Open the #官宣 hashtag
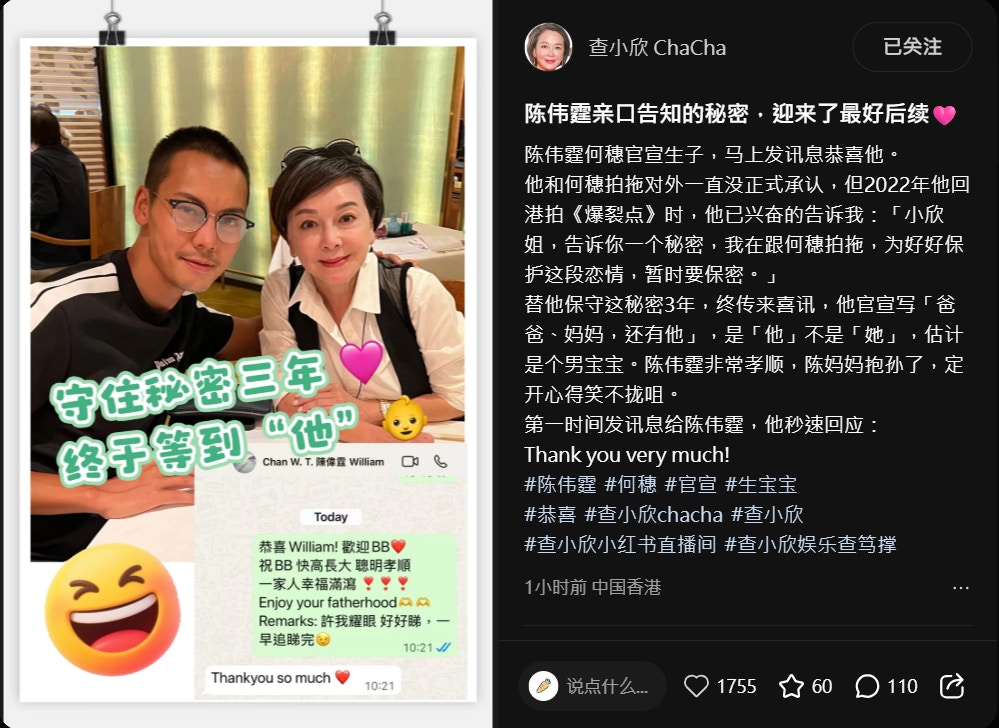This screenshot has height=728, width=999. 690,485
